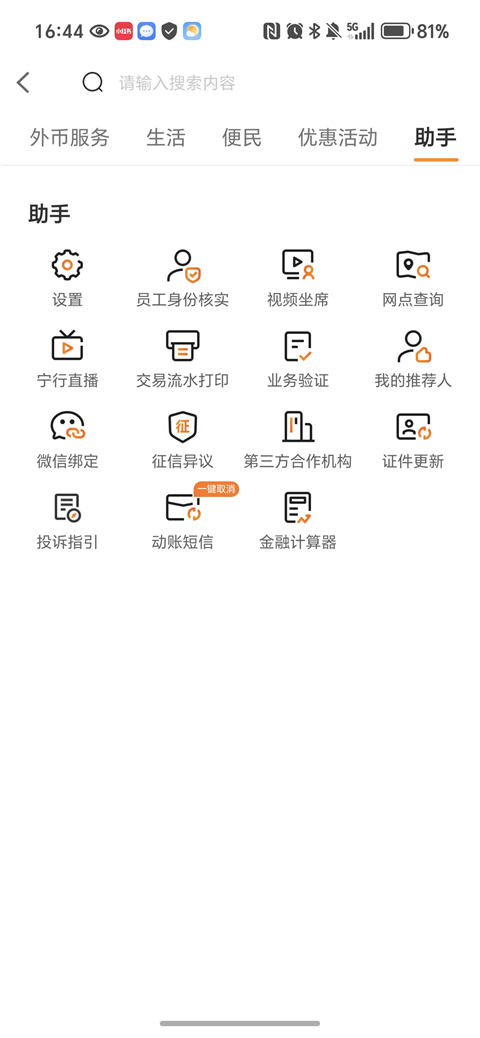Open 微信绑定 WeChat binding

[68, 440]
